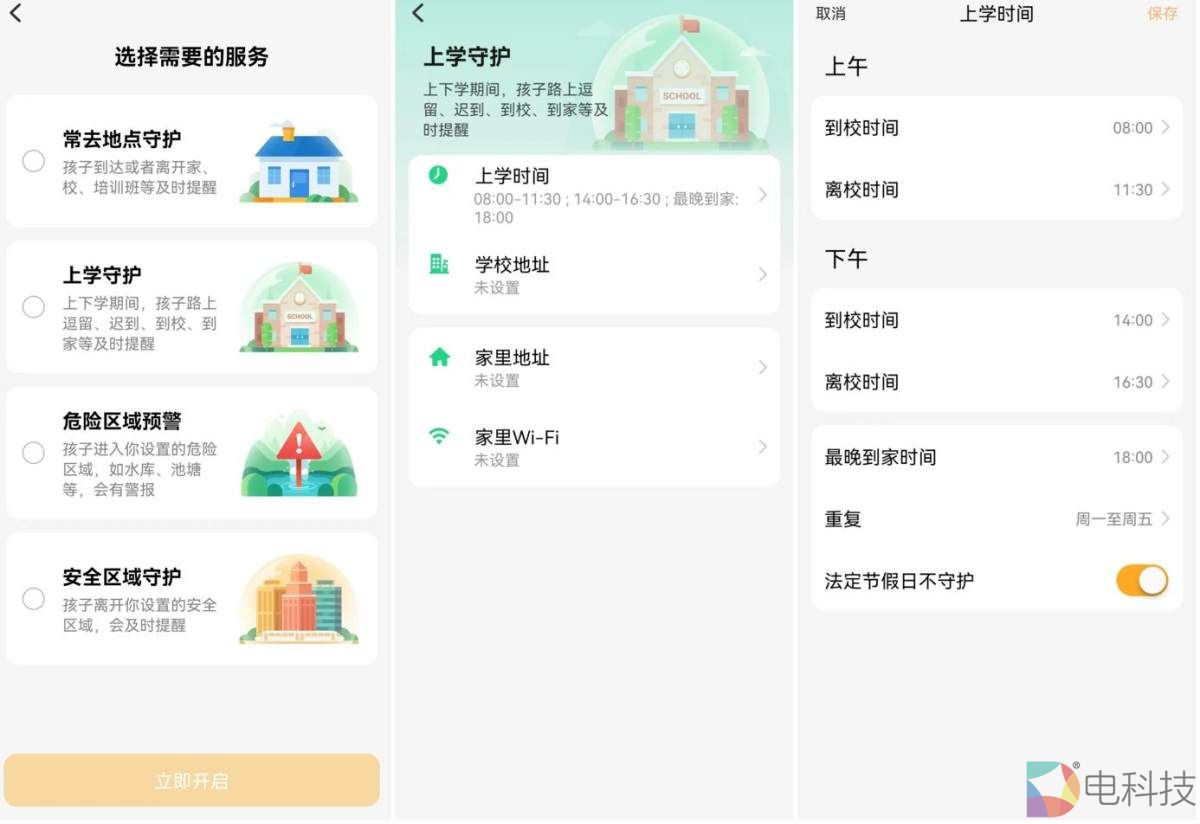Open the 重复 option showing 周一至周五
This screenshot has width=1200, height=824.
tap(996, 519)
